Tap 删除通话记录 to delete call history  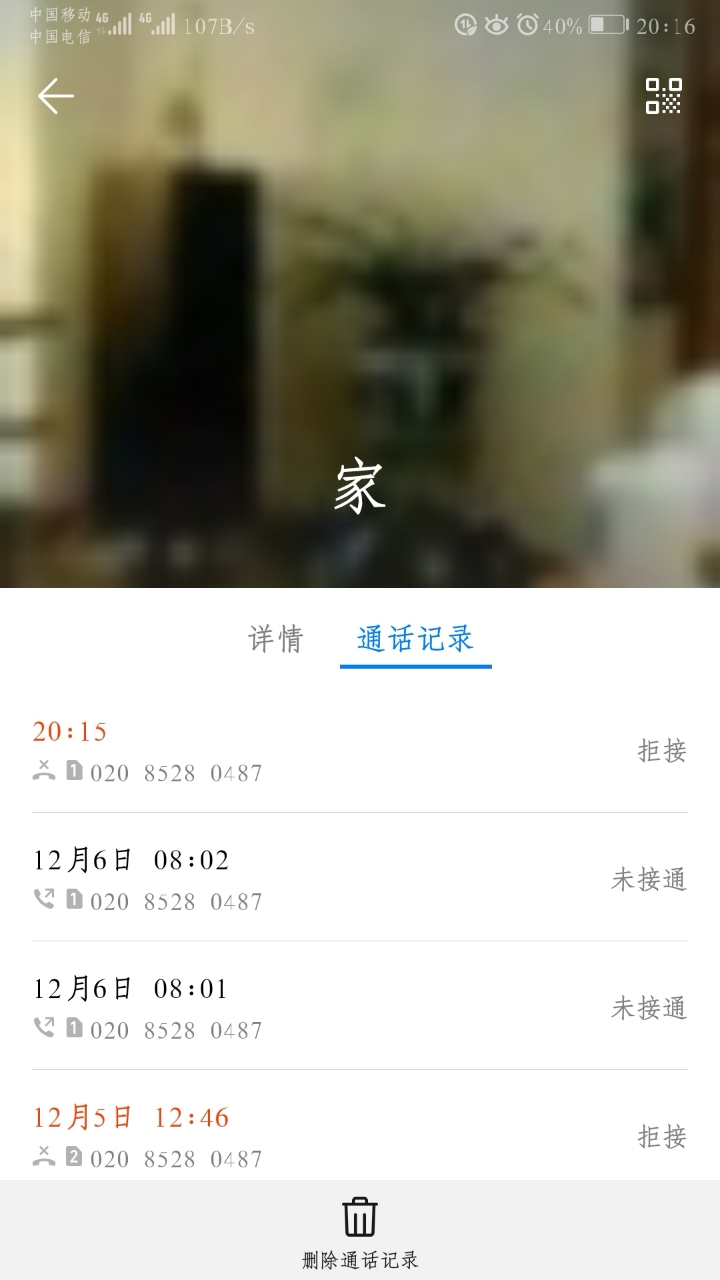click(x=360, y=1232)
